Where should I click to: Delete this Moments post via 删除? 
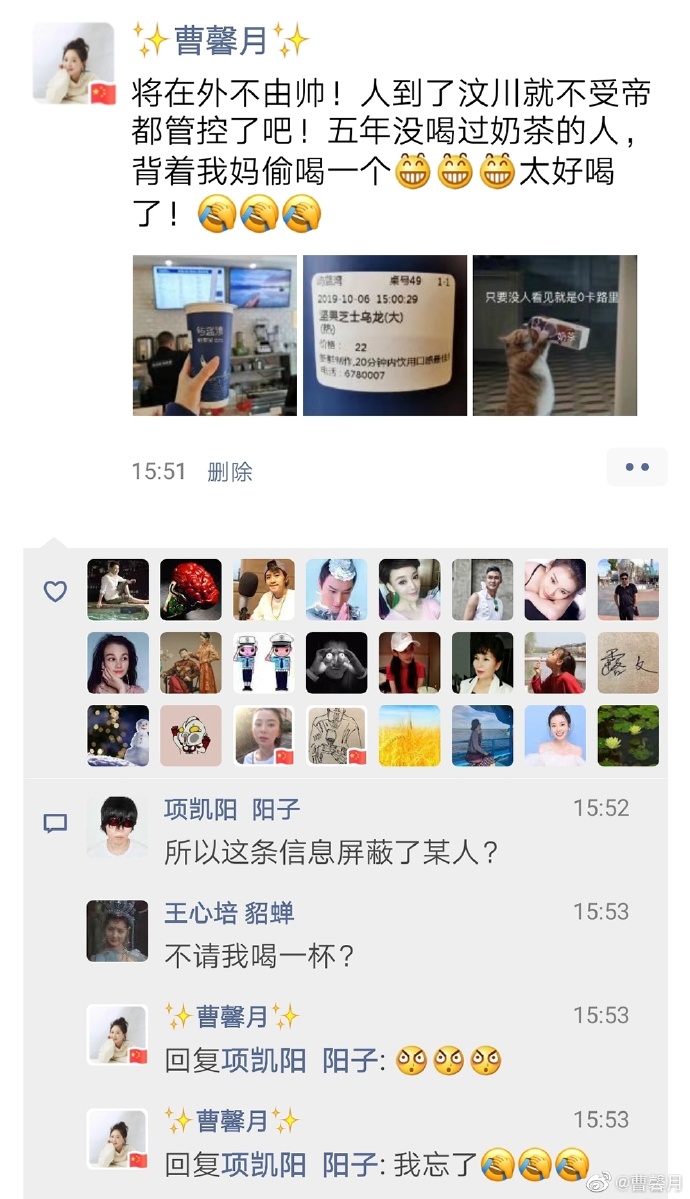(x=229, y=472)
